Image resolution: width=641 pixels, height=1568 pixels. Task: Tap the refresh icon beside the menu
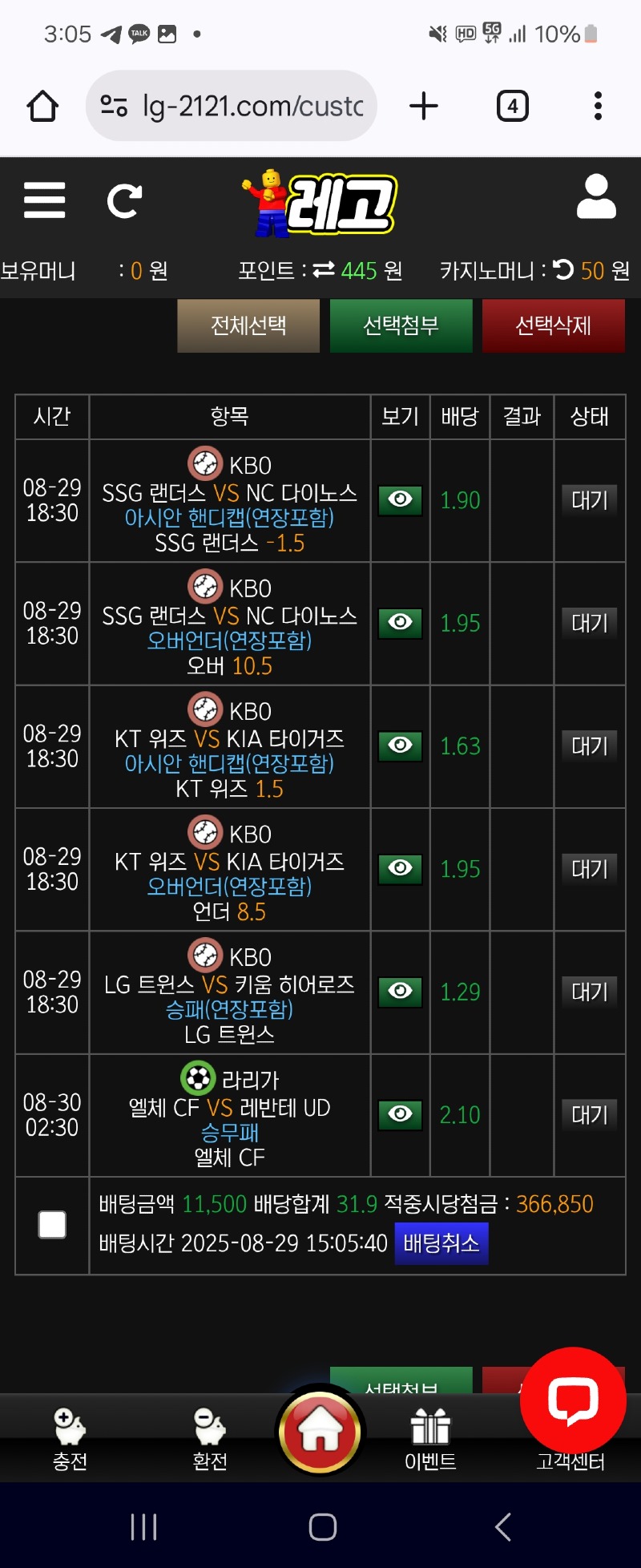tap(124, 200)
